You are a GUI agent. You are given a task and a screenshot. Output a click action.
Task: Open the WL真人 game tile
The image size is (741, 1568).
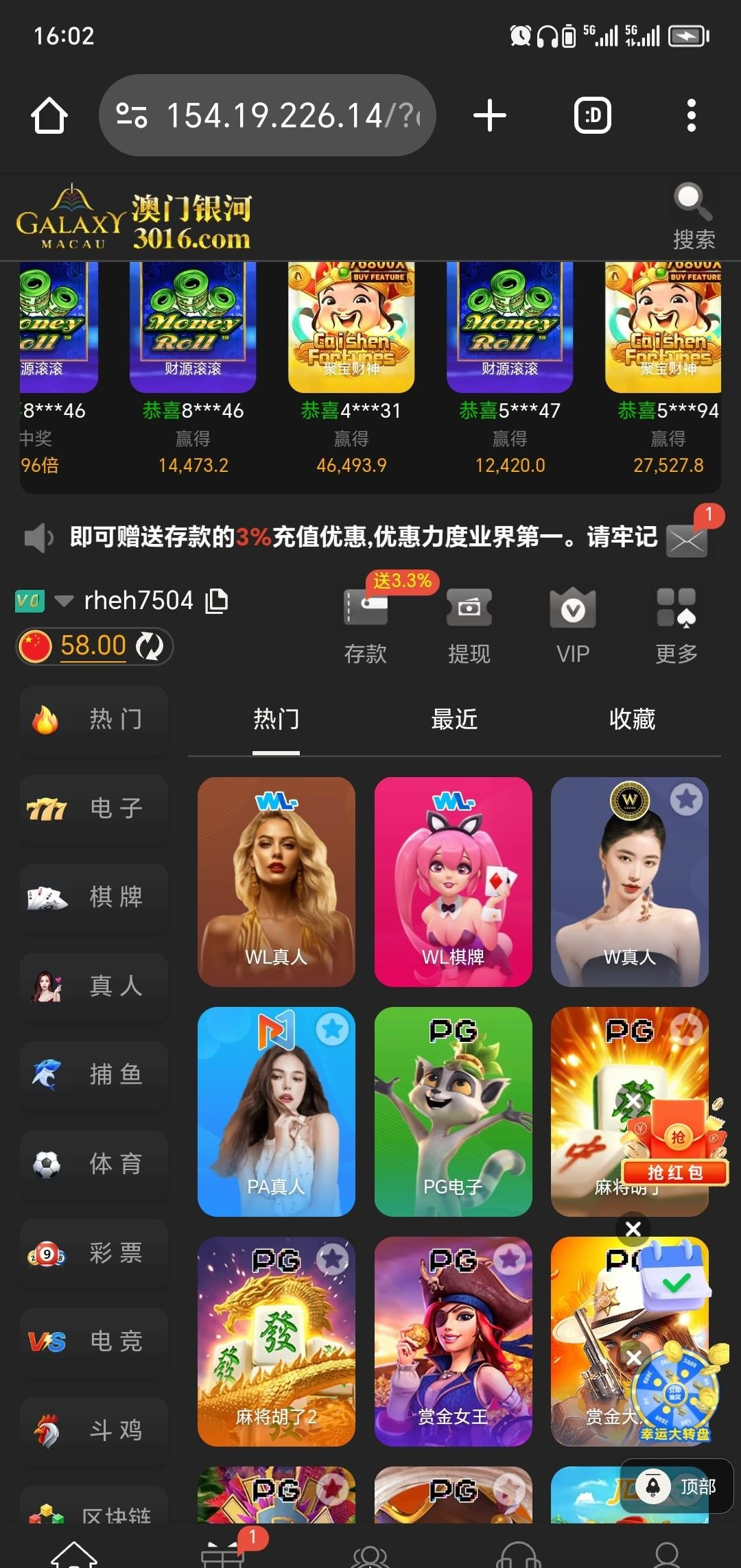[x=276, y=881]
